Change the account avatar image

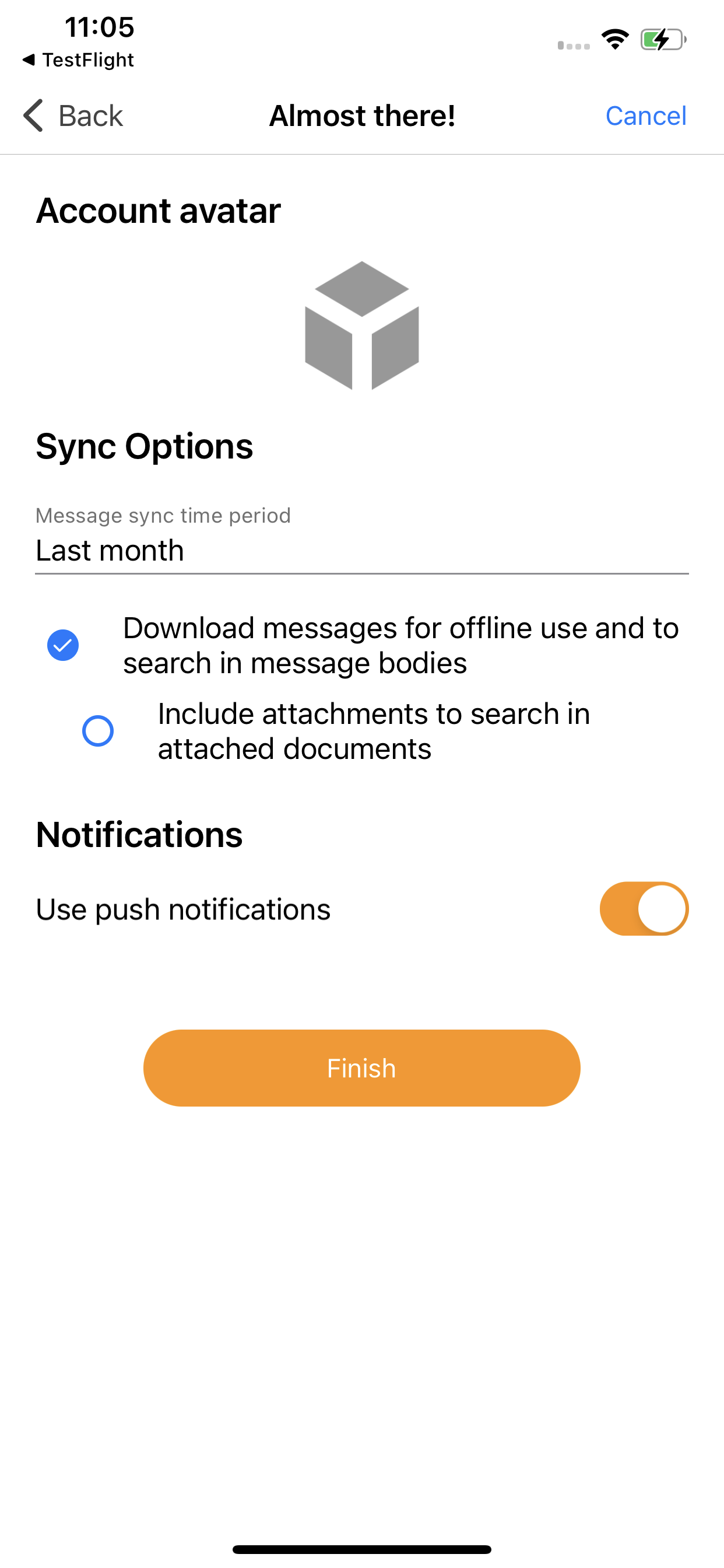[x=362, y=325]
